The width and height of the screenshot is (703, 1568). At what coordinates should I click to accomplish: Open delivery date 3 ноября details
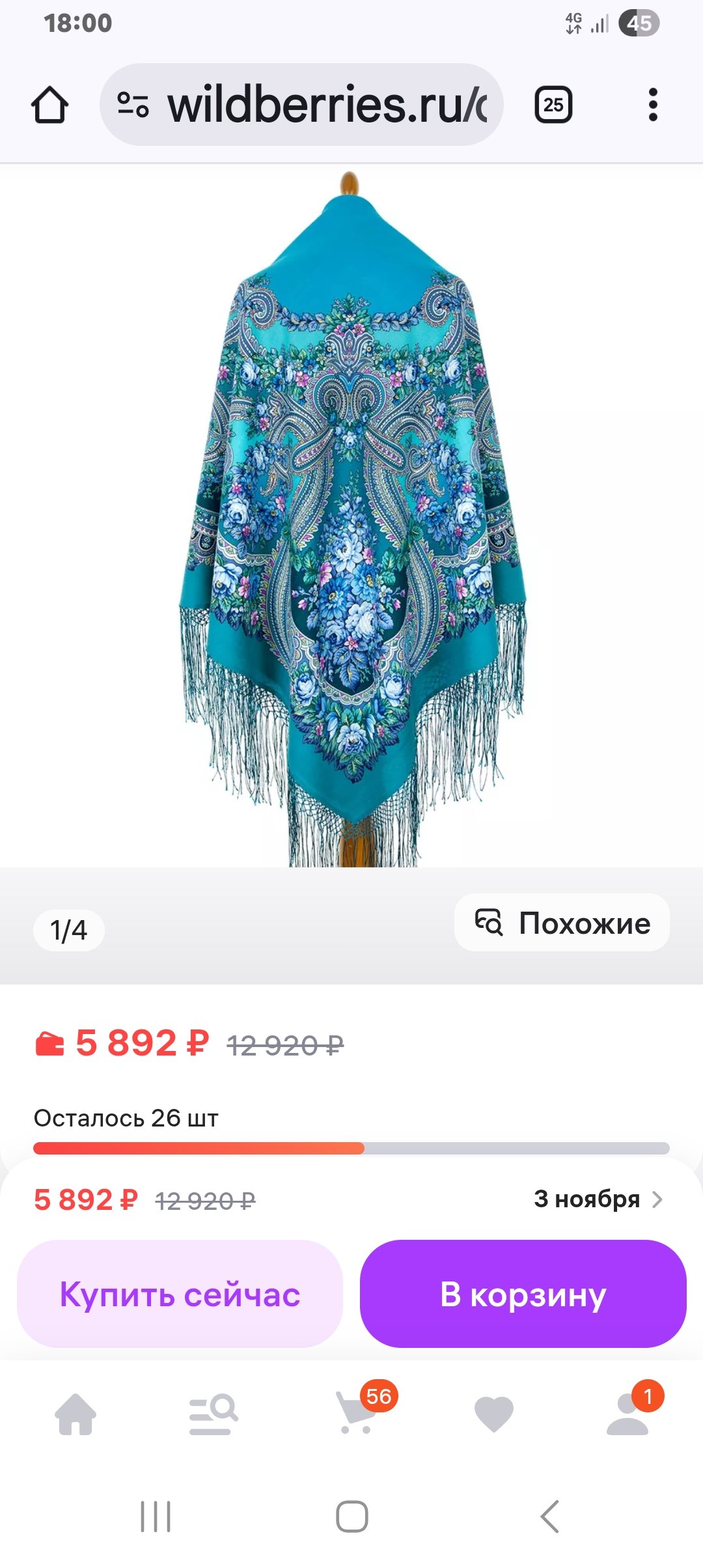598,1199
